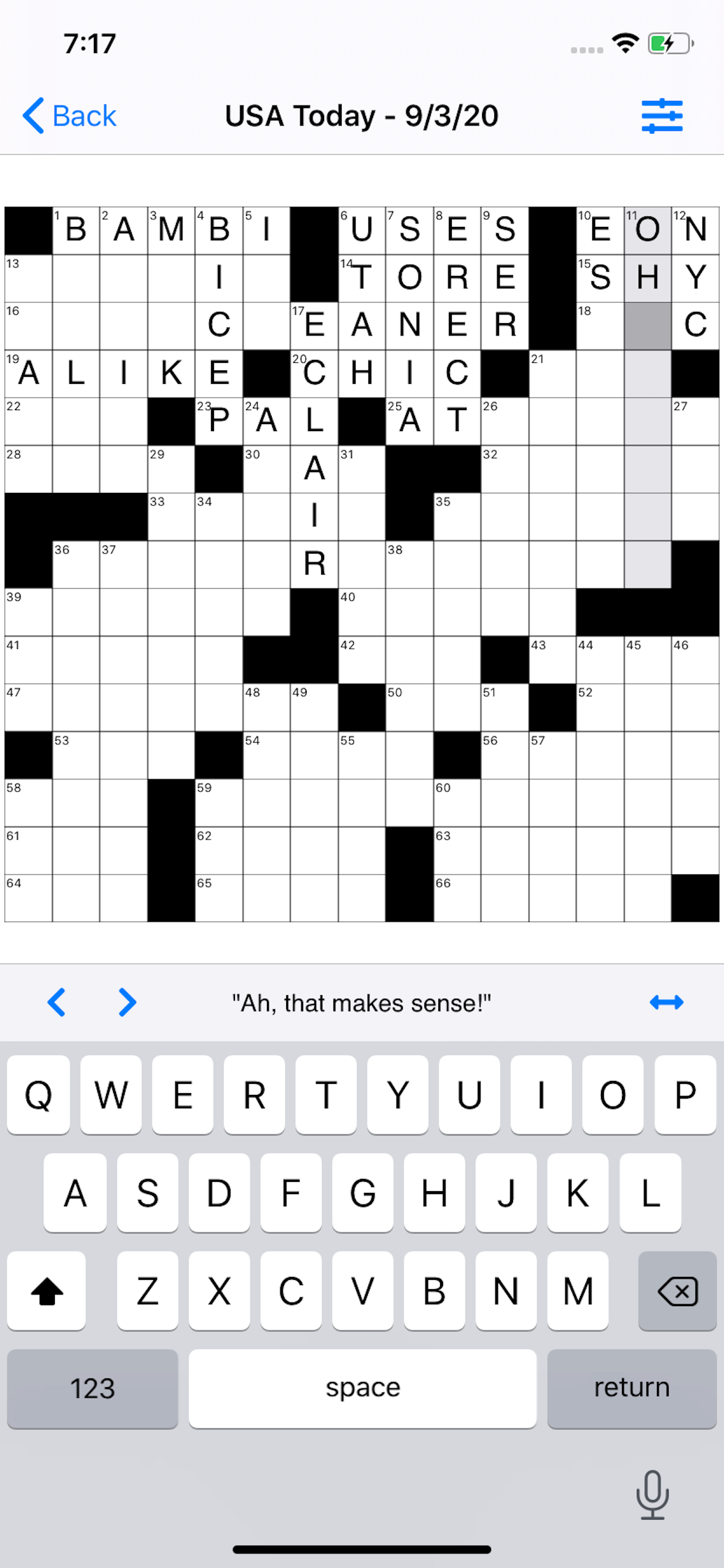Select crossword square numbered 66
Screen dimensions: 724x1568
pos(457,898)
